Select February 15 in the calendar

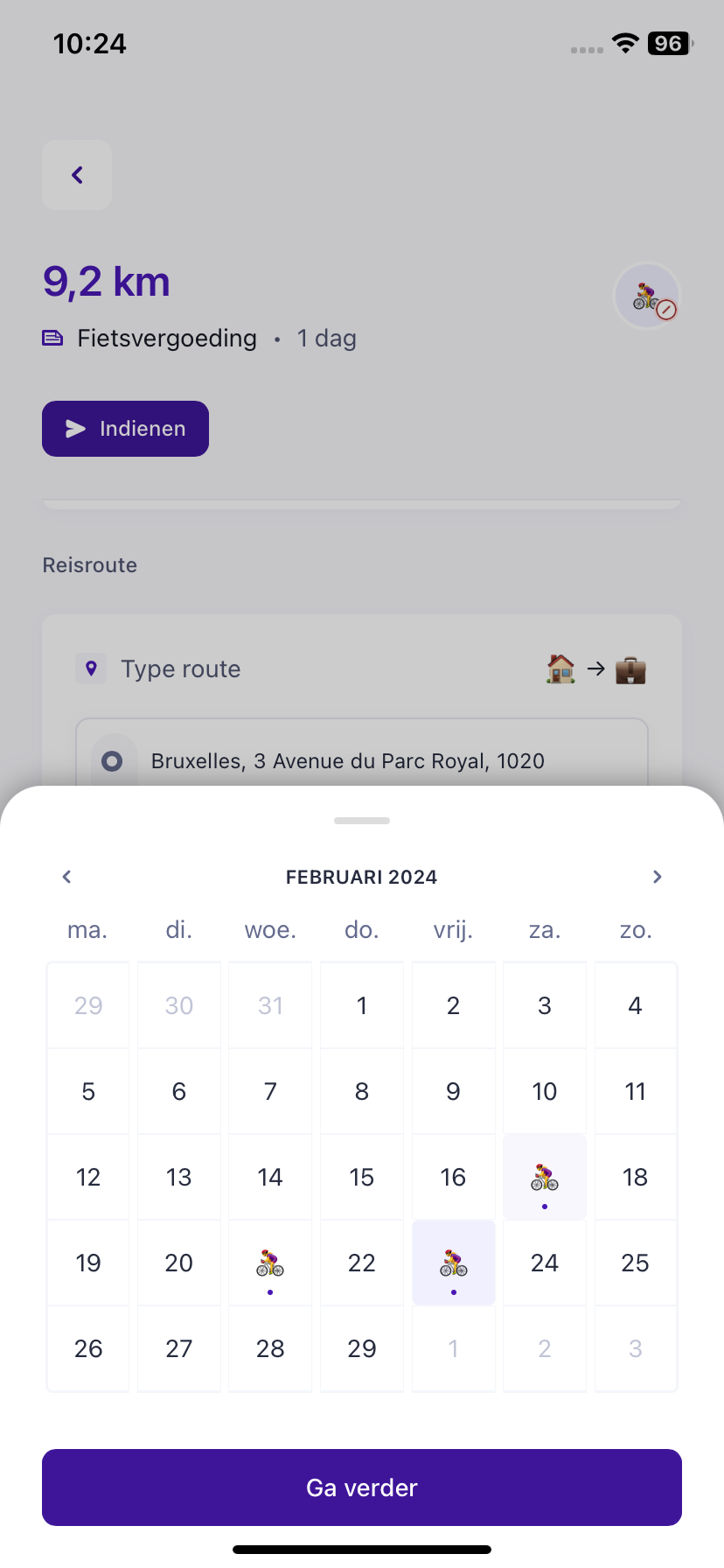(362, 1177)
